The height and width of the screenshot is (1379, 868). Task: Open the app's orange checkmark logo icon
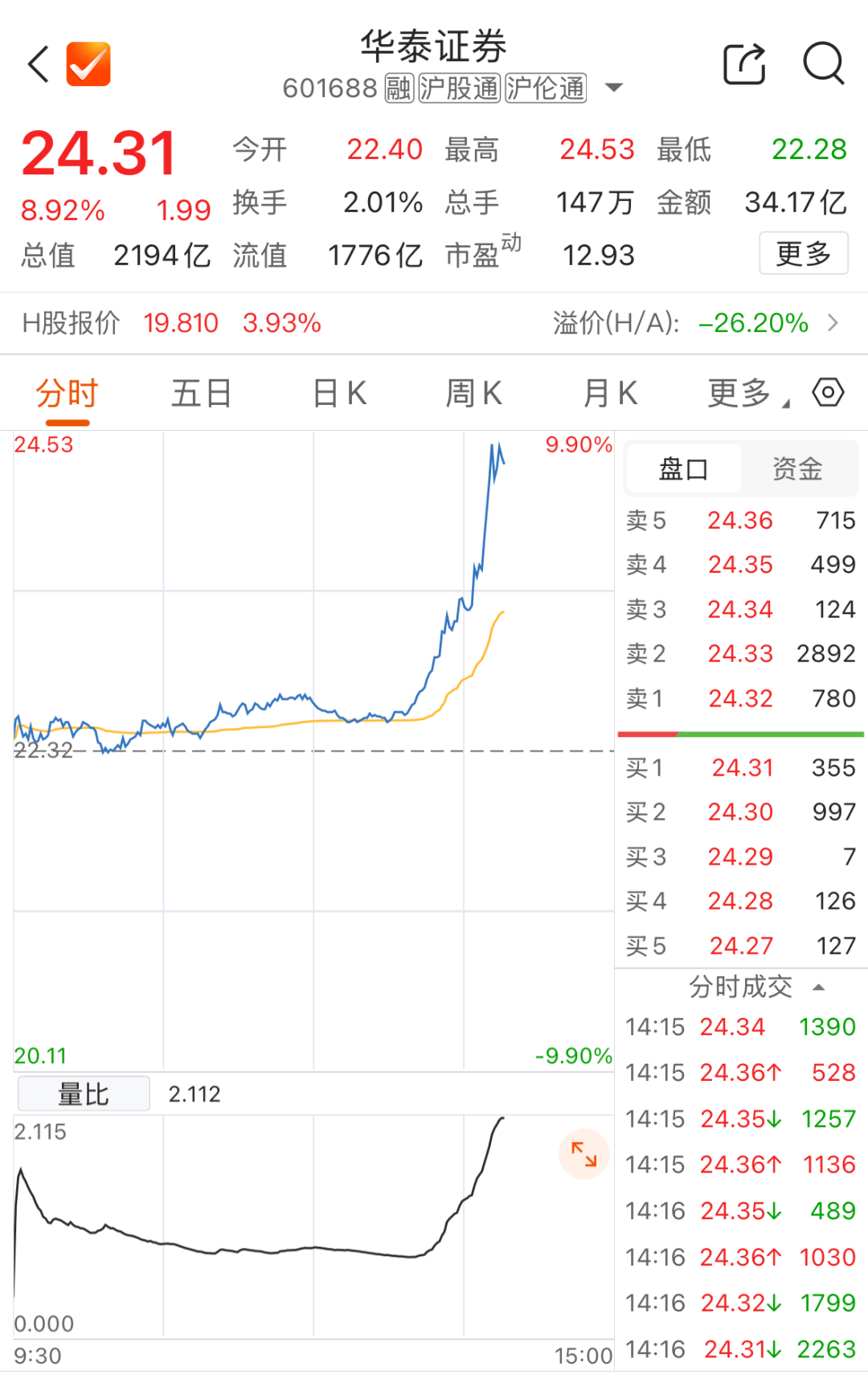[x=88, y=64]
